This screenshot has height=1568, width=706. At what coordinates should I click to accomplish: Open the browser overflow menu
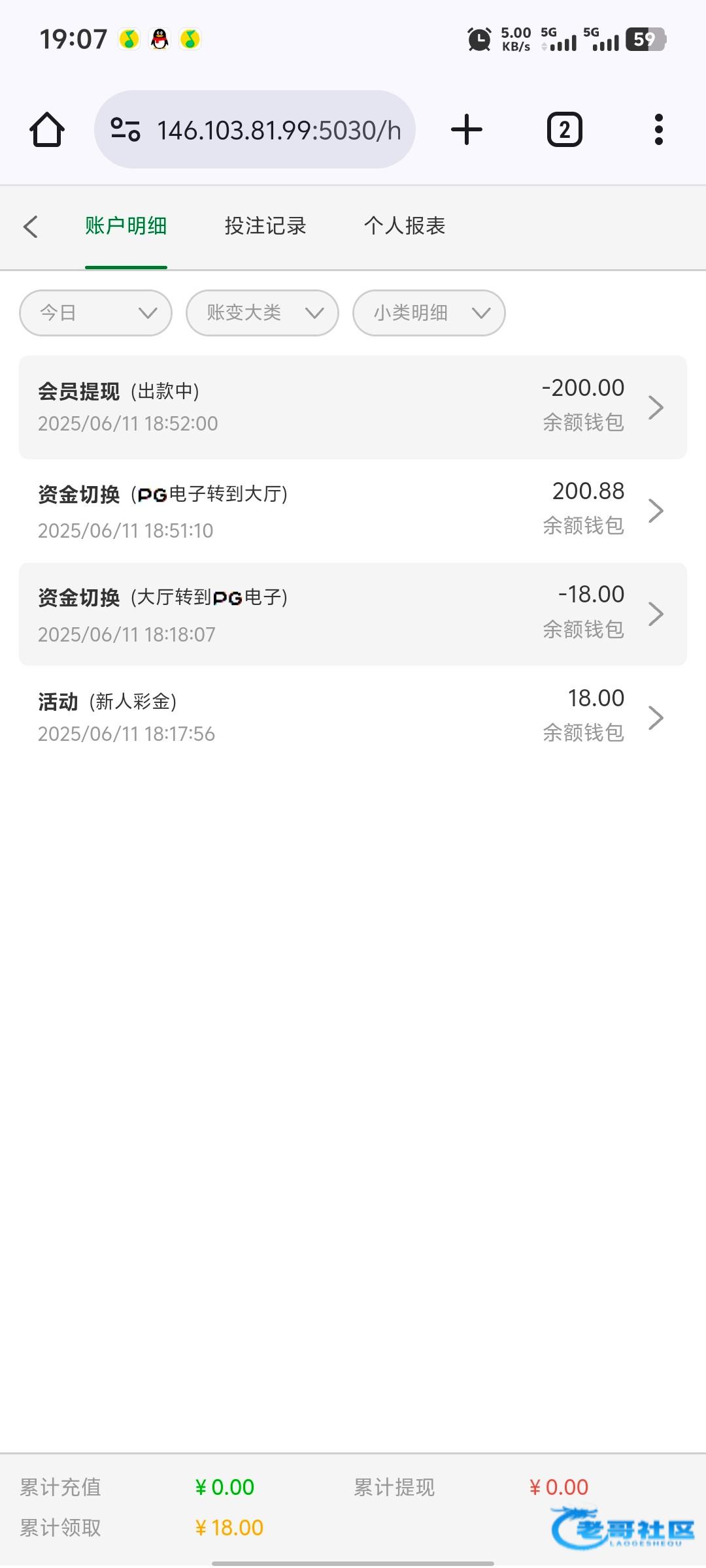659,129
